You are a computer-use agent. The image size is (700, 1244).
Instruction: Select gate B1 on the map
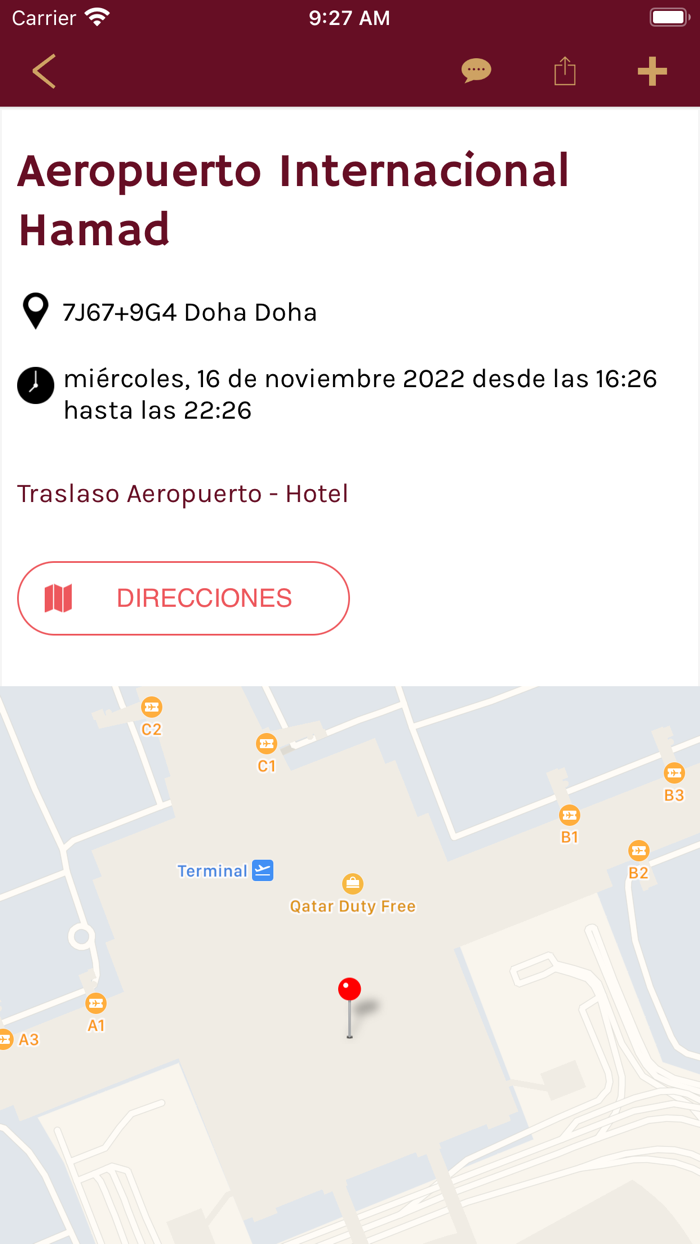pyautogui.click(x=569, y=816)
